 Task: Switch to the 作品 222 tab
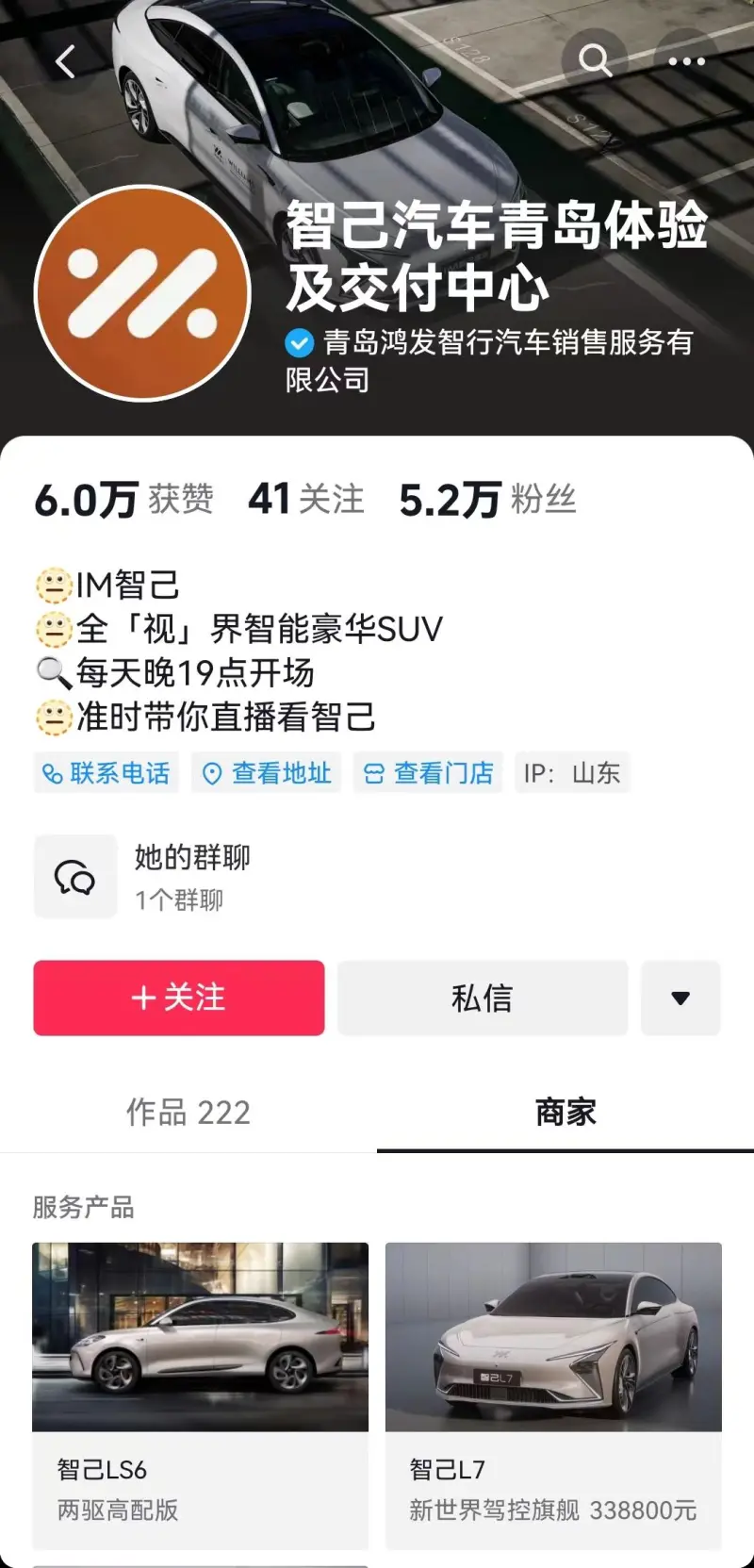coord(188,1113)
